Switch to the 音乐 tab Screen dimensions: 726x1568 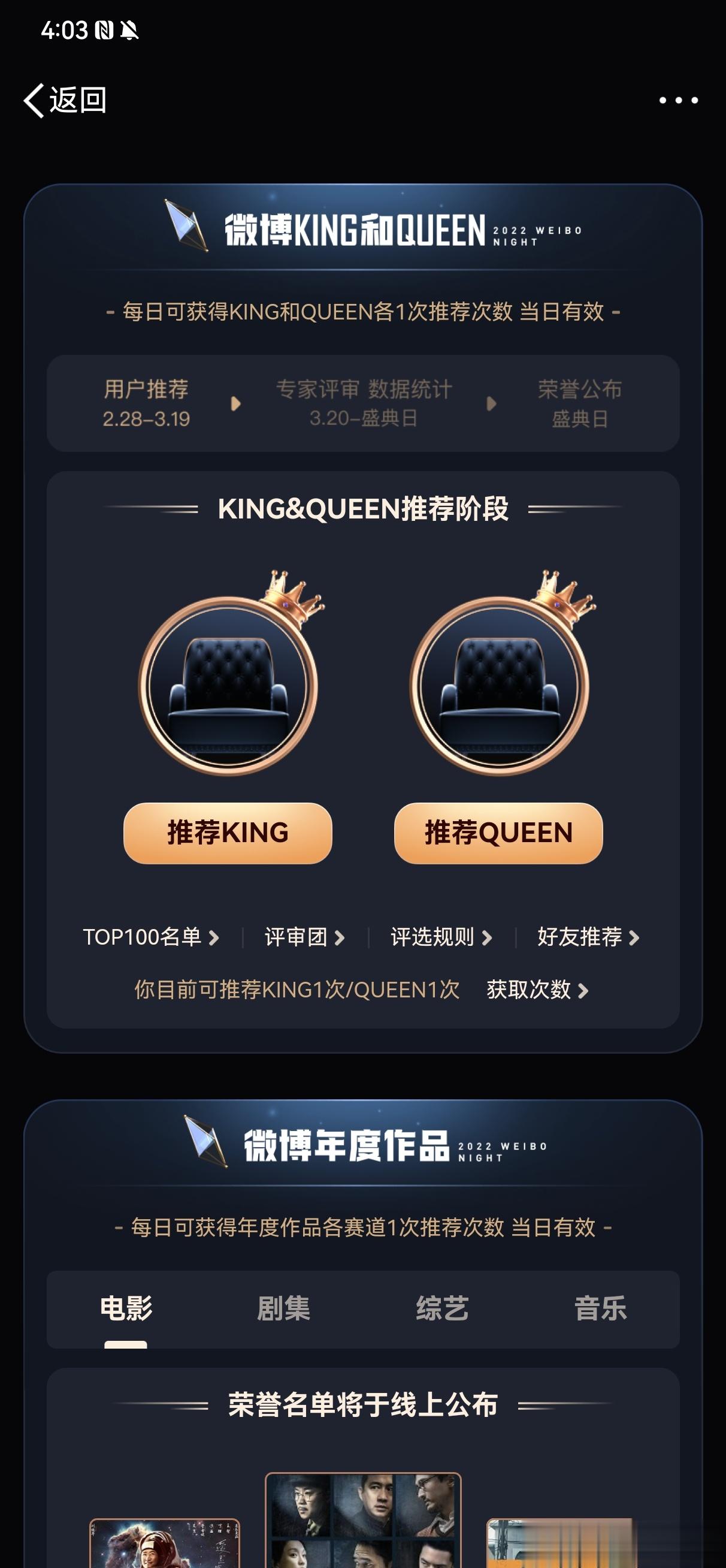coord(600,1308)
